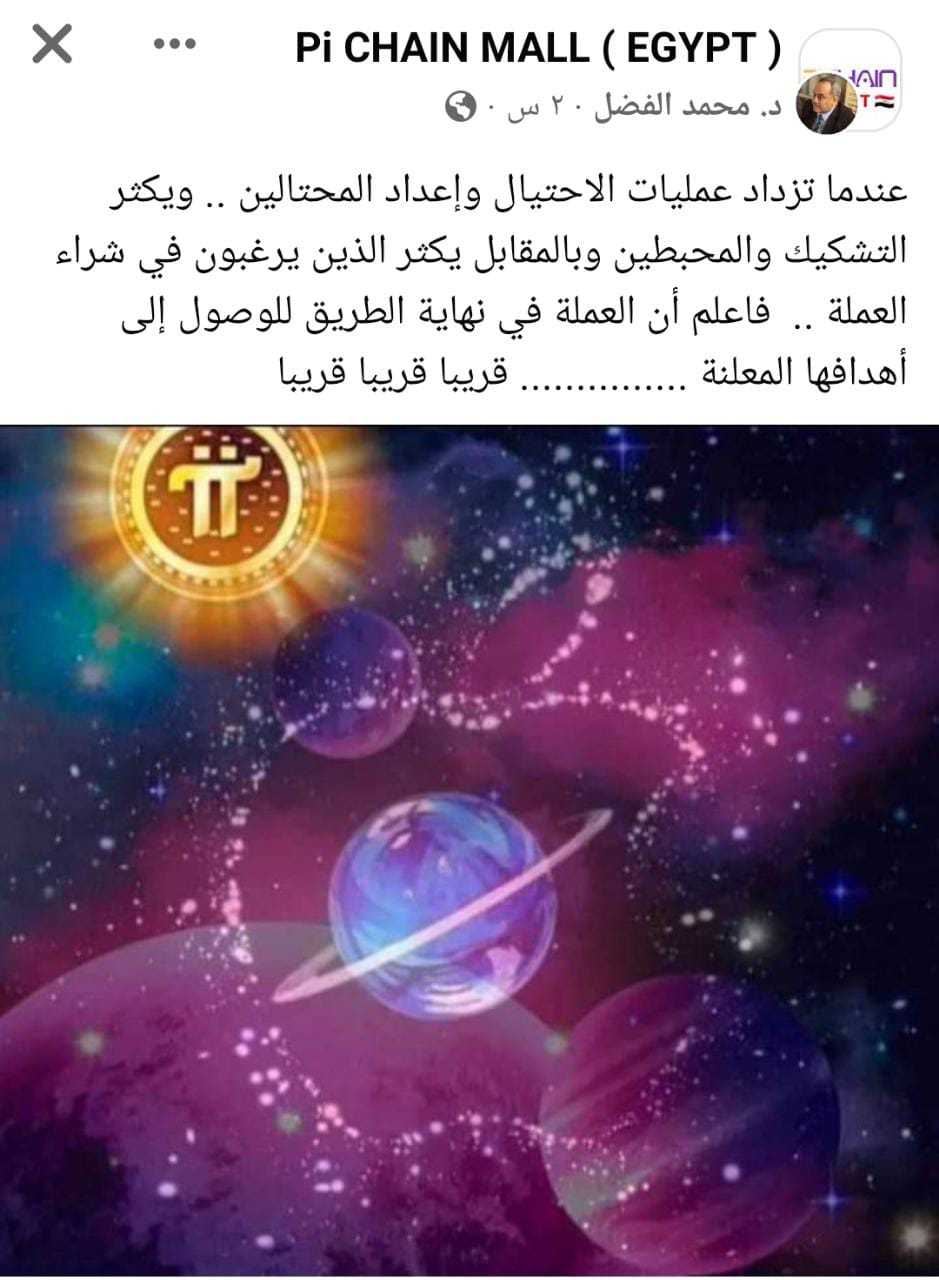The height and width of the screenshot is (1280, 939).
Task: Close the post view
Action: (51, 46)
